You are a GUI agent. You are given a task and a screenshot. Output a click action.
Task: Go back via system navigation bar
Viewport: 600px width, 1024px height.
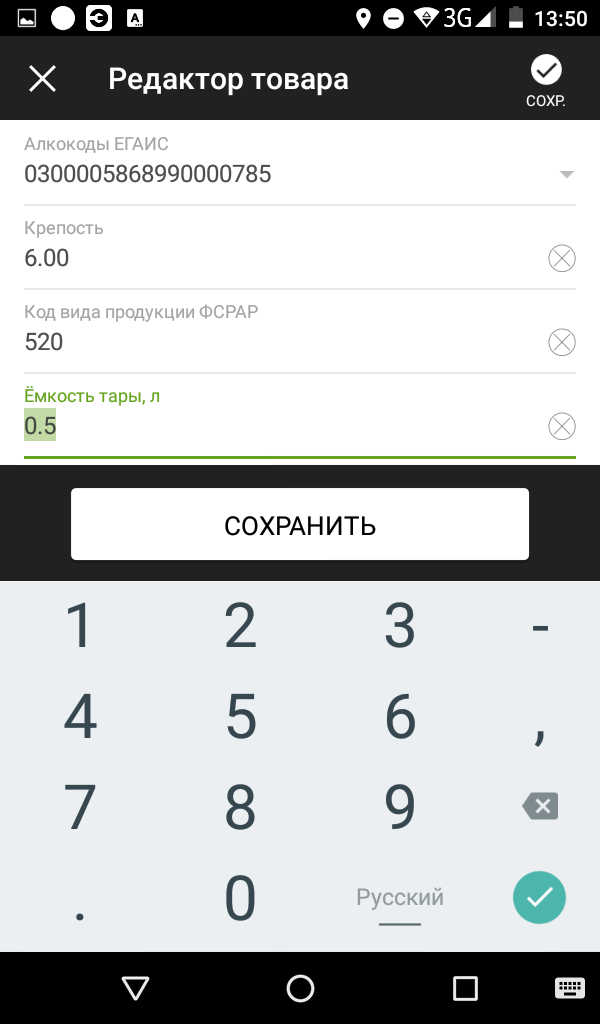coord(136,988)
